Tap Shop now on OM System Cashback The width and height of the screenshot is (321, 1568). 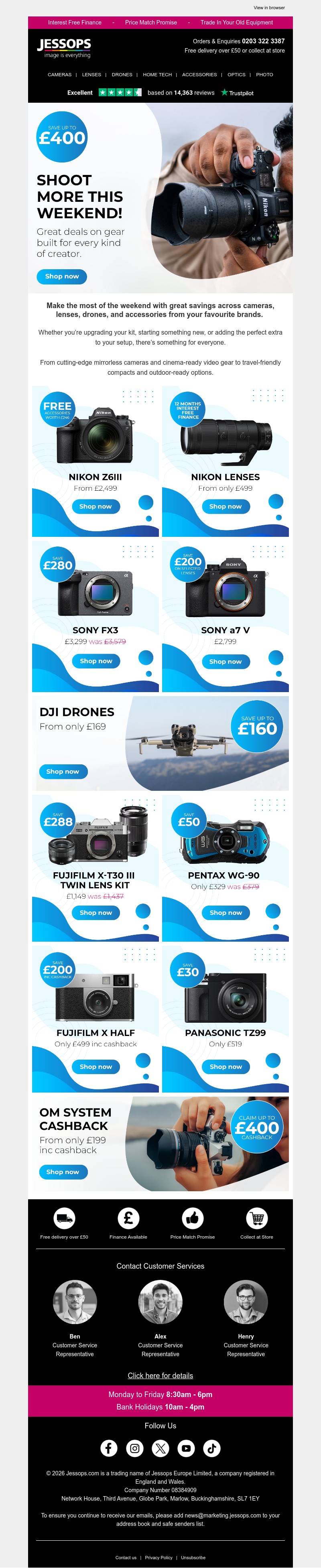[63, 1172]
